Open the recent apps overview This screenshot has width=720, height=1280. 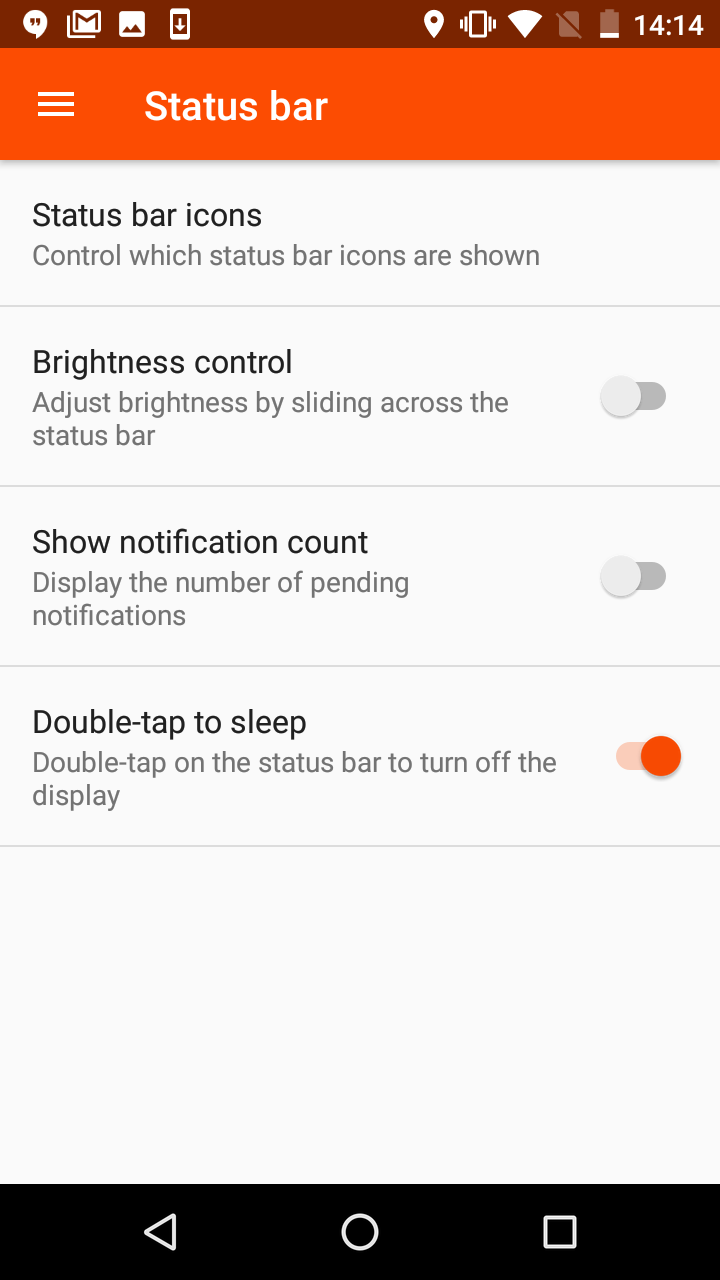(560, 1232)
